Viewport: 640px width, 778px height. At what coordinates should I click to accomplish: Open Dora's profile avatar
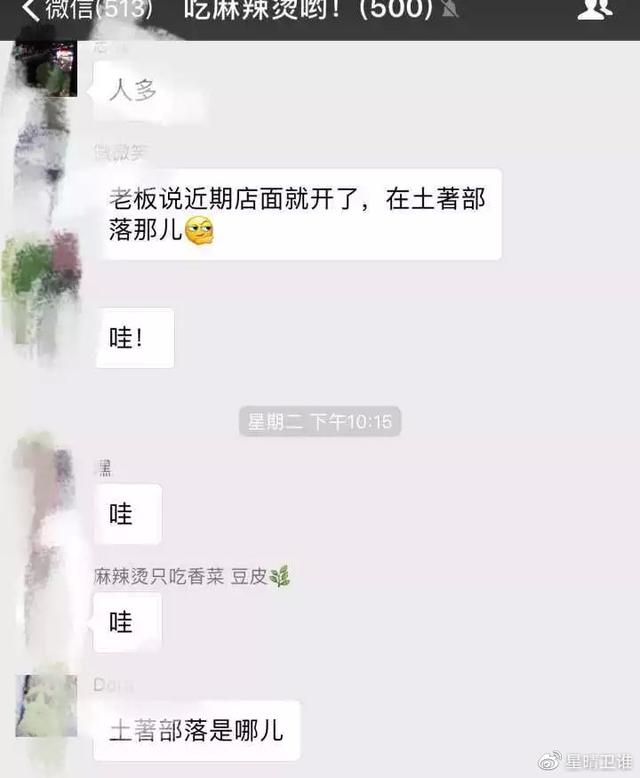click(46, 706)
